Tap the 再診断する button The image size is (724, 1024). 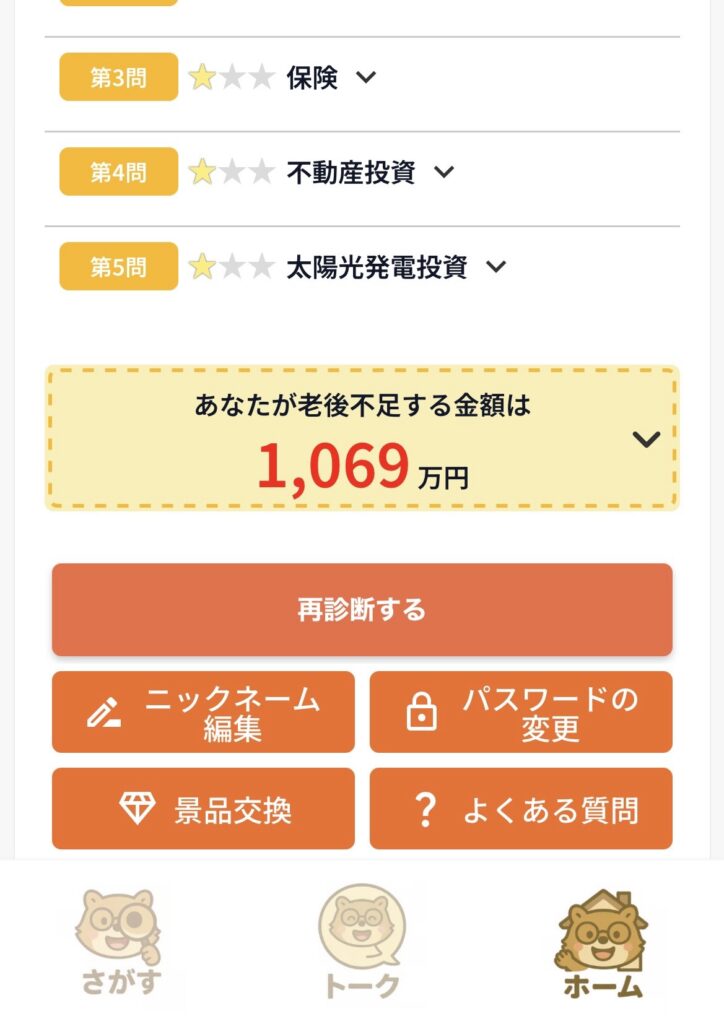pos(362,610)
